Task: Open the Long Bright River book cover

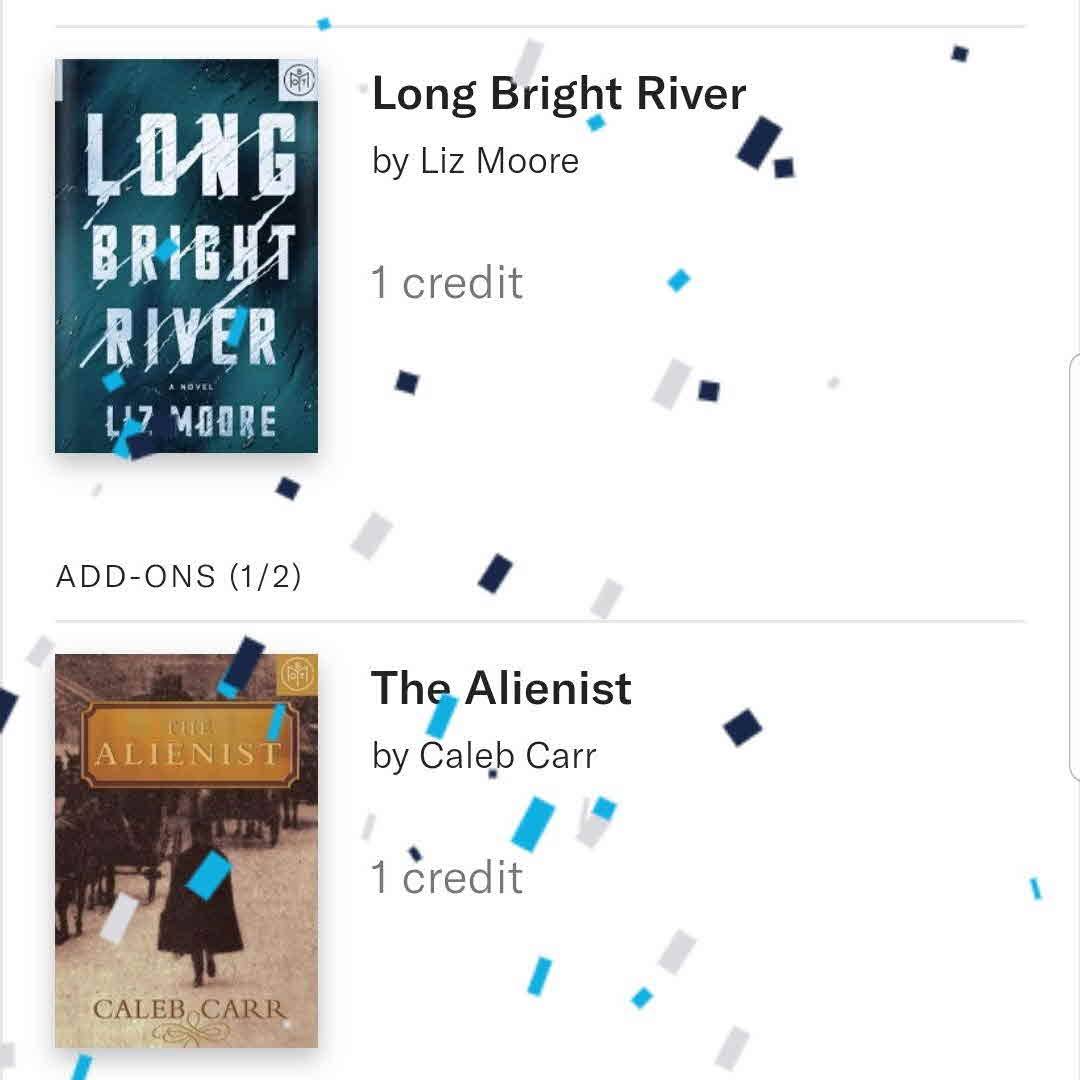Action: pyautogui.click(x=186, y=256)
